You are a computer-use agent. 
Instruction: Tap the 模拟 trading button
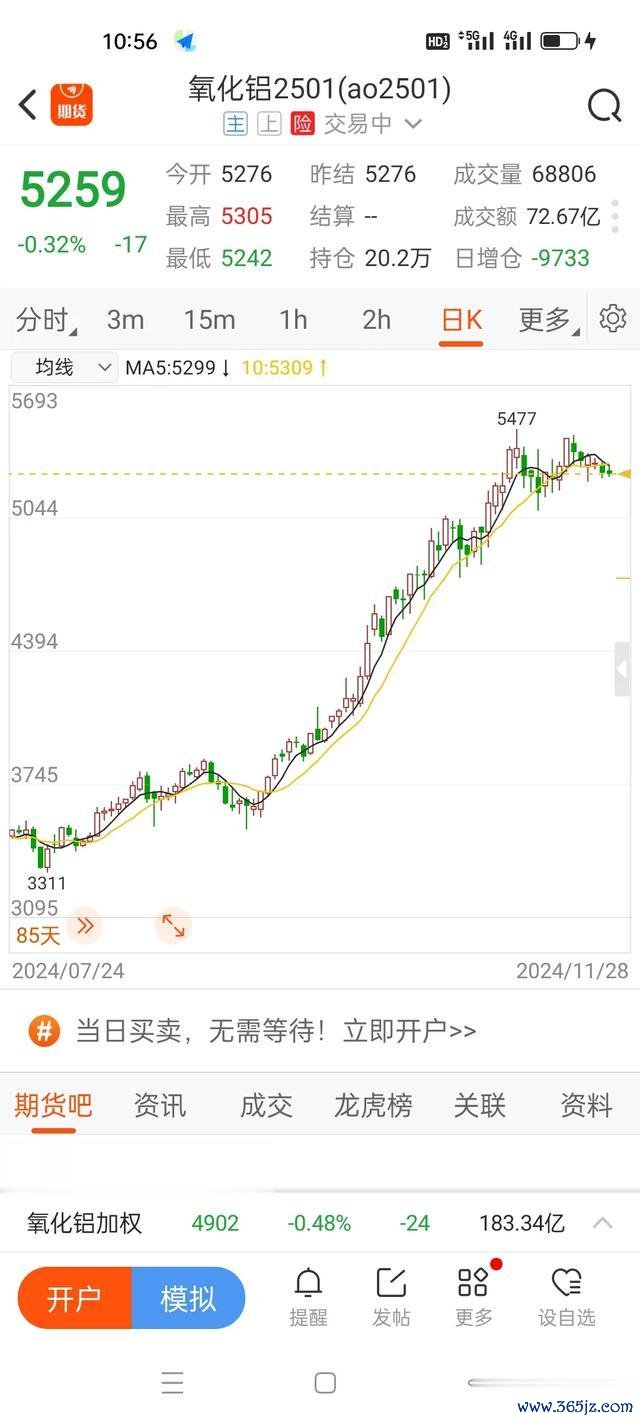coord(189,1298)
